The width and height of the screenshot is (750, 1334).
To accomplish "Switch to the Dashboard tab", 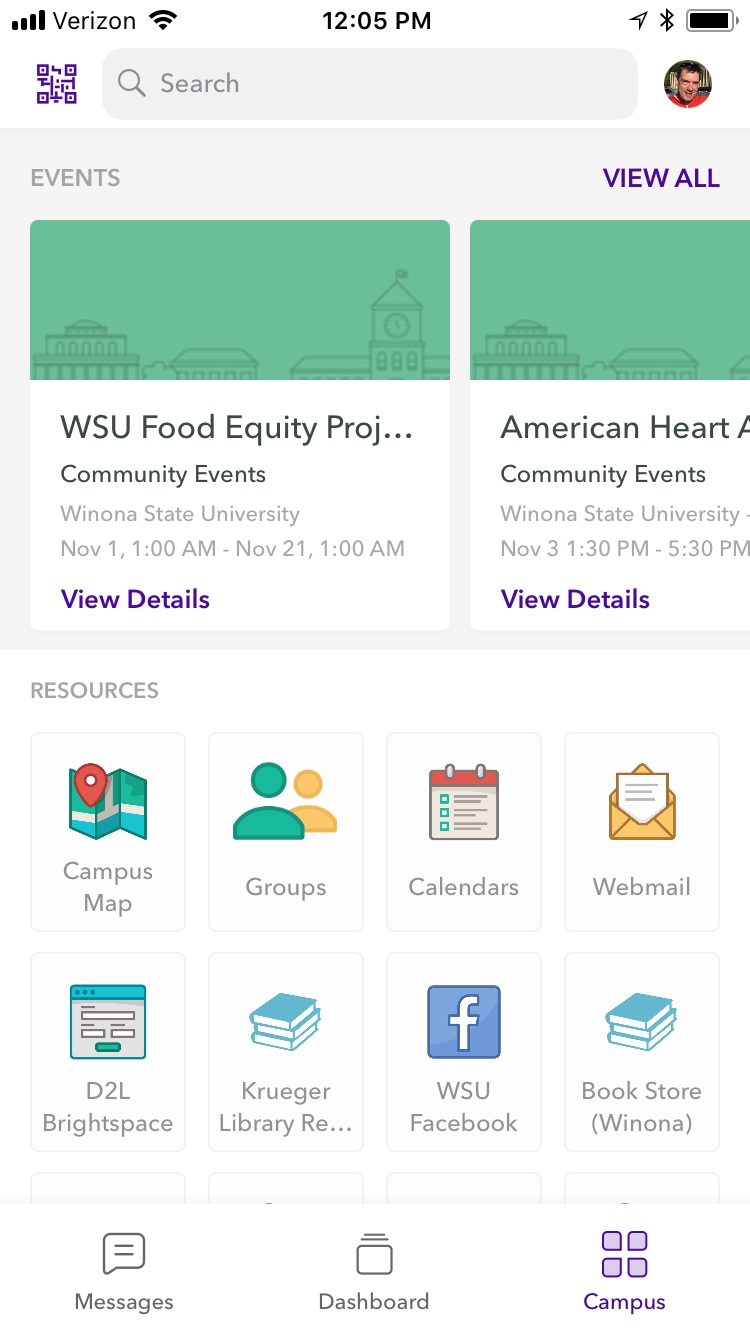I will tap(374, 1270).
